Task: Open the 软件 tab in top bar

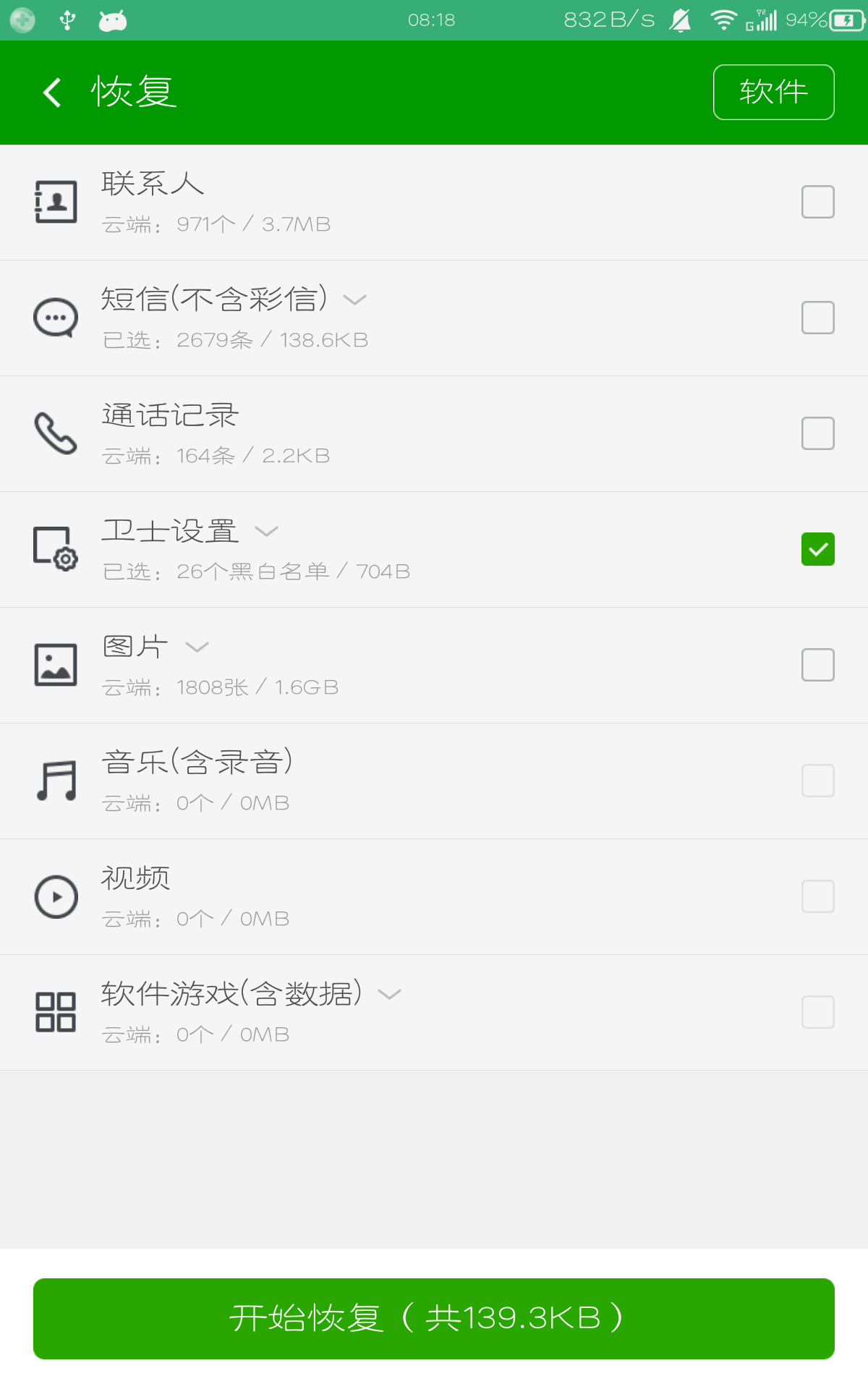Action: click(773, 92)
